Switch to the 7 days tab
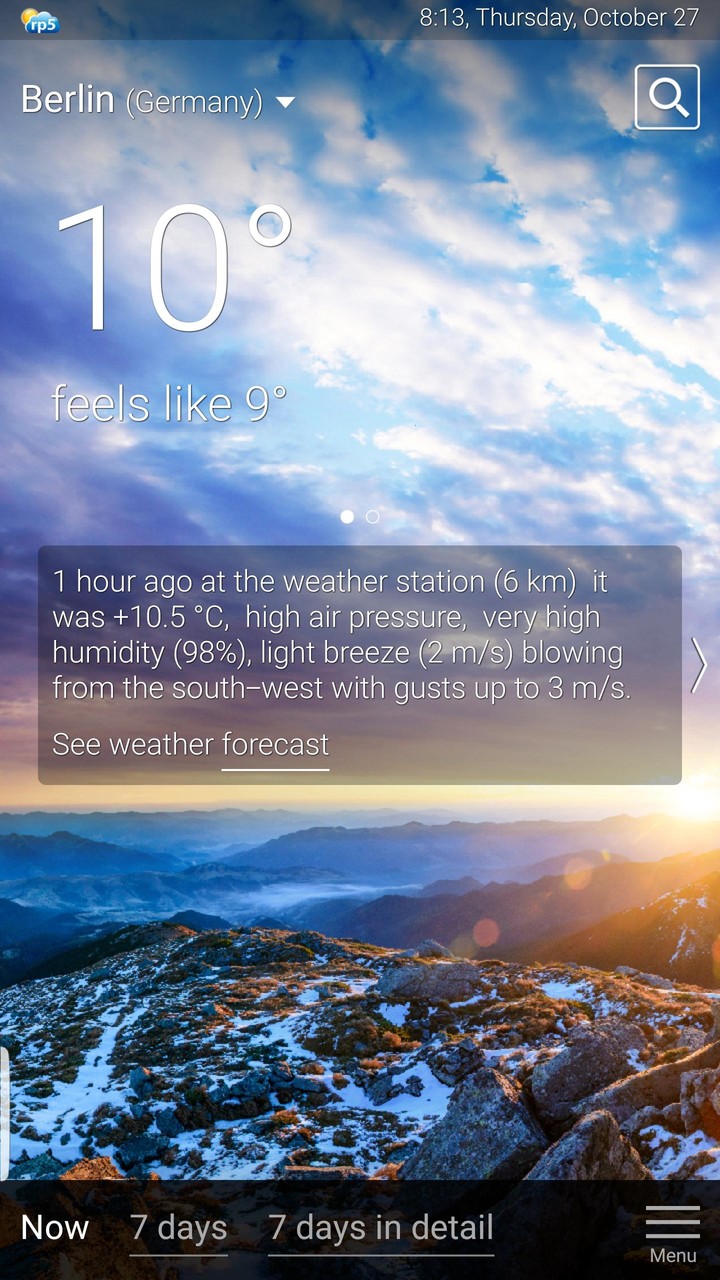 click(x=179, y=1228)
